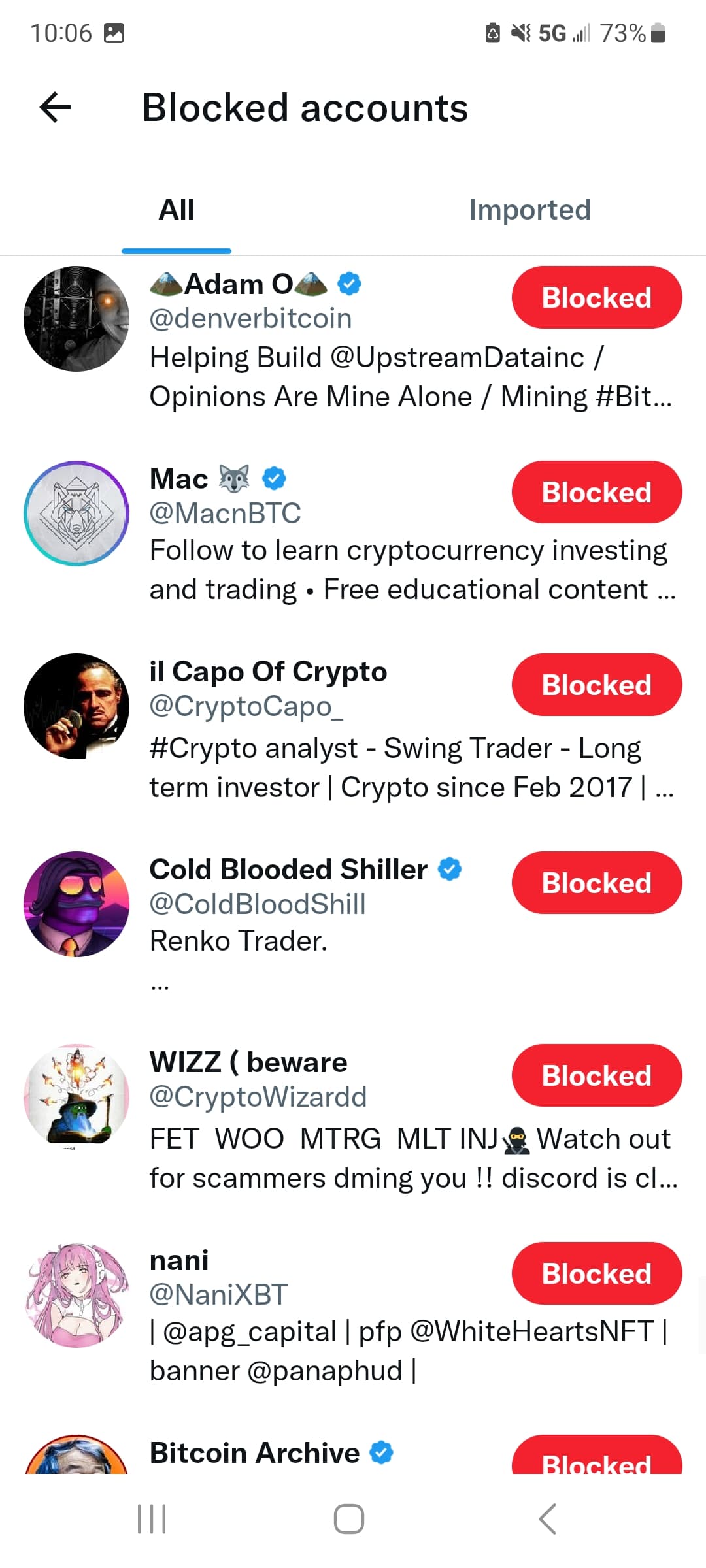706x1568 pixels.
Task: Unblock WIZZ @CryptoWizardd
Action: (597, 1075)
